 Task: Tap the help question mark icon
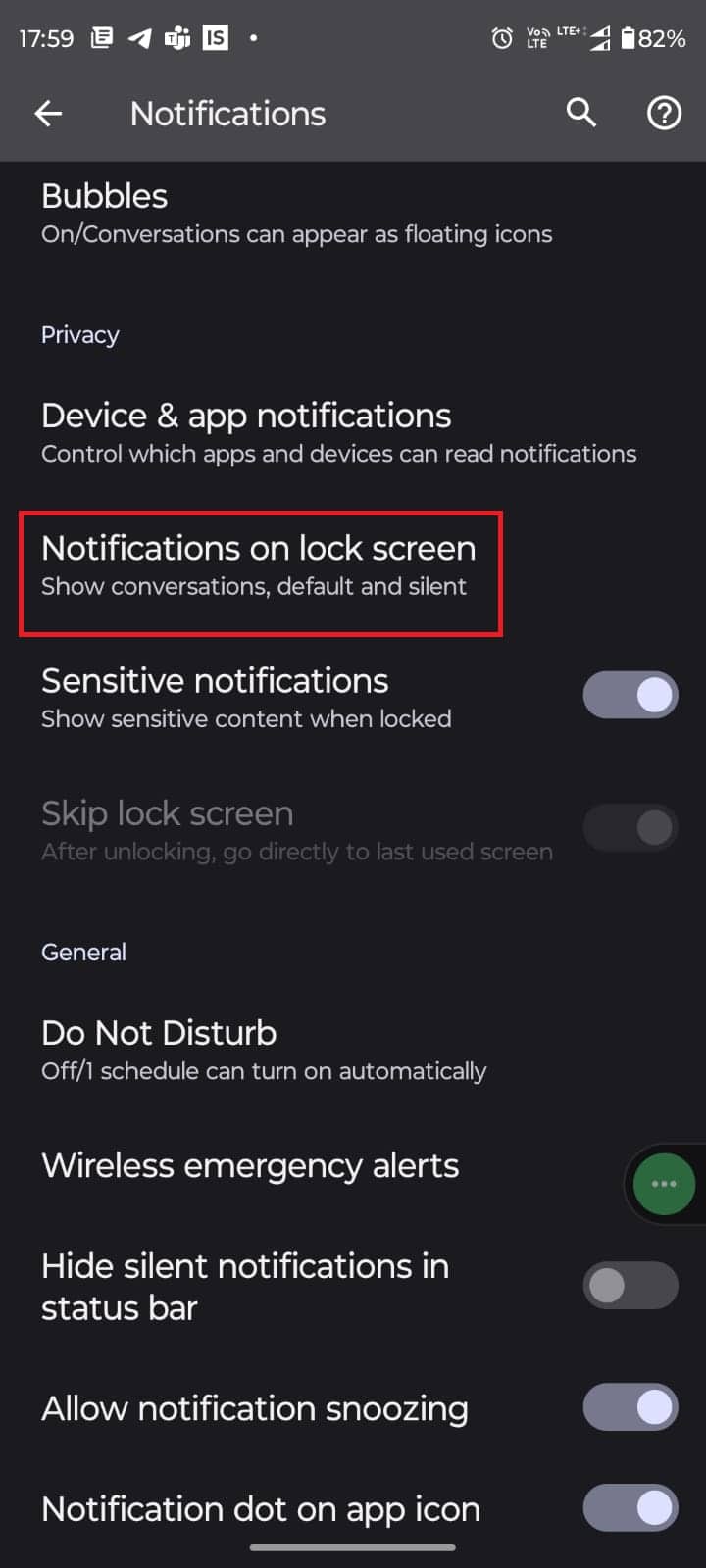(663, 113)
